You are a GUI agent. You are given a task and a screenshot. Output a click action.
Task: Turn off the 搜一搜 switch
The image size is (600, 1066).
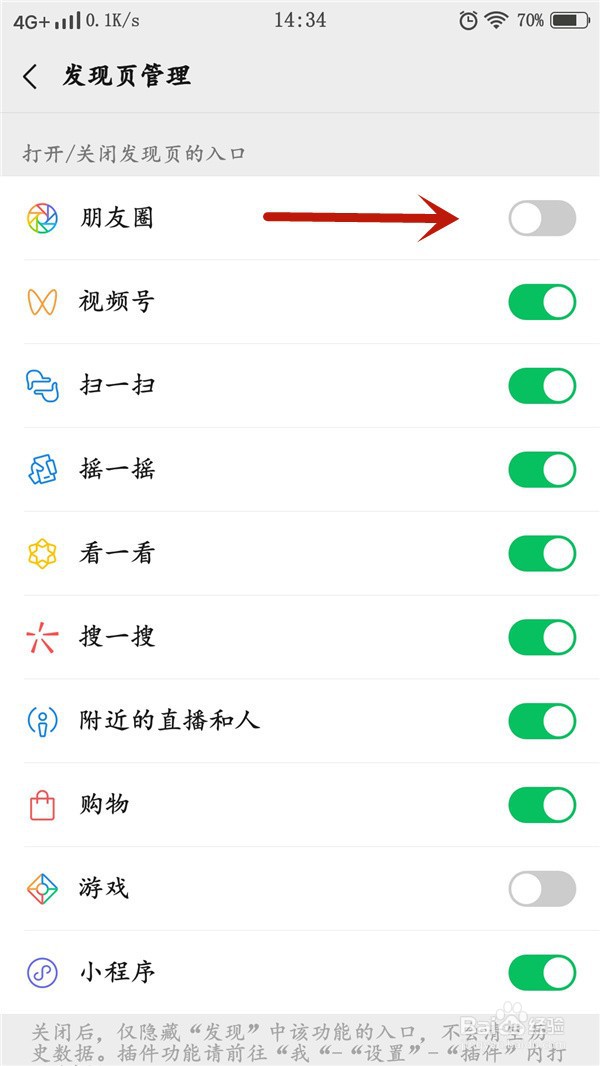(542, 637)
